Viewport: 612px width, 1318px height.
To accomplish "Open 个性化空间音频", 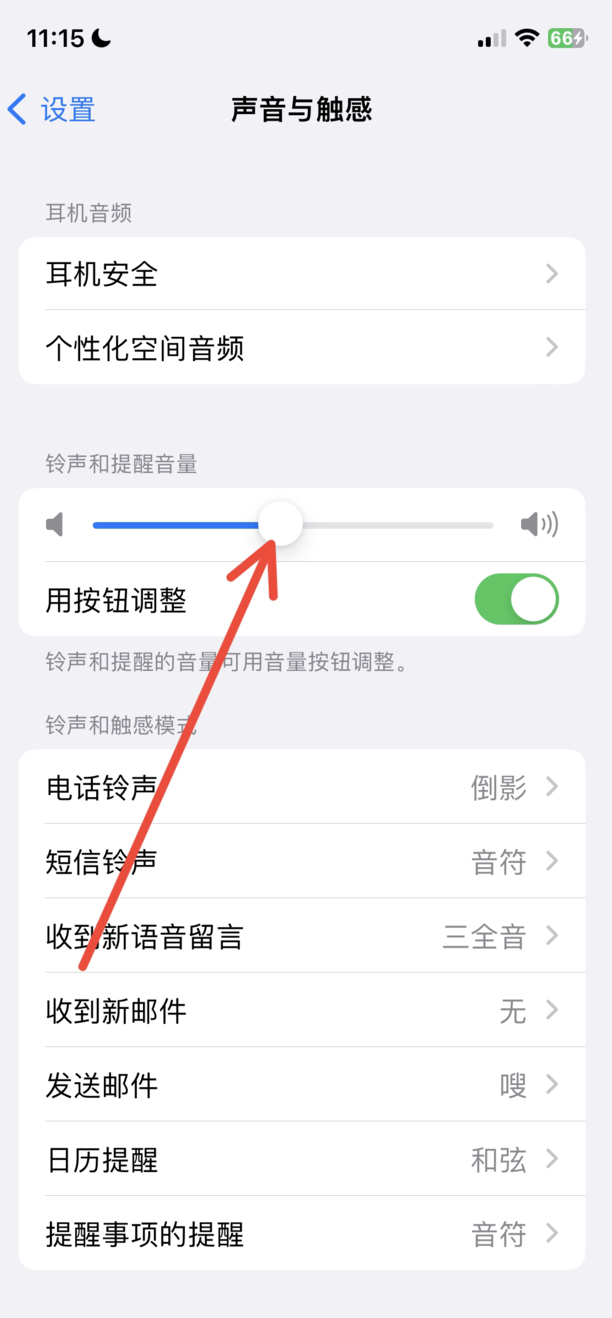I will (302, 347).
